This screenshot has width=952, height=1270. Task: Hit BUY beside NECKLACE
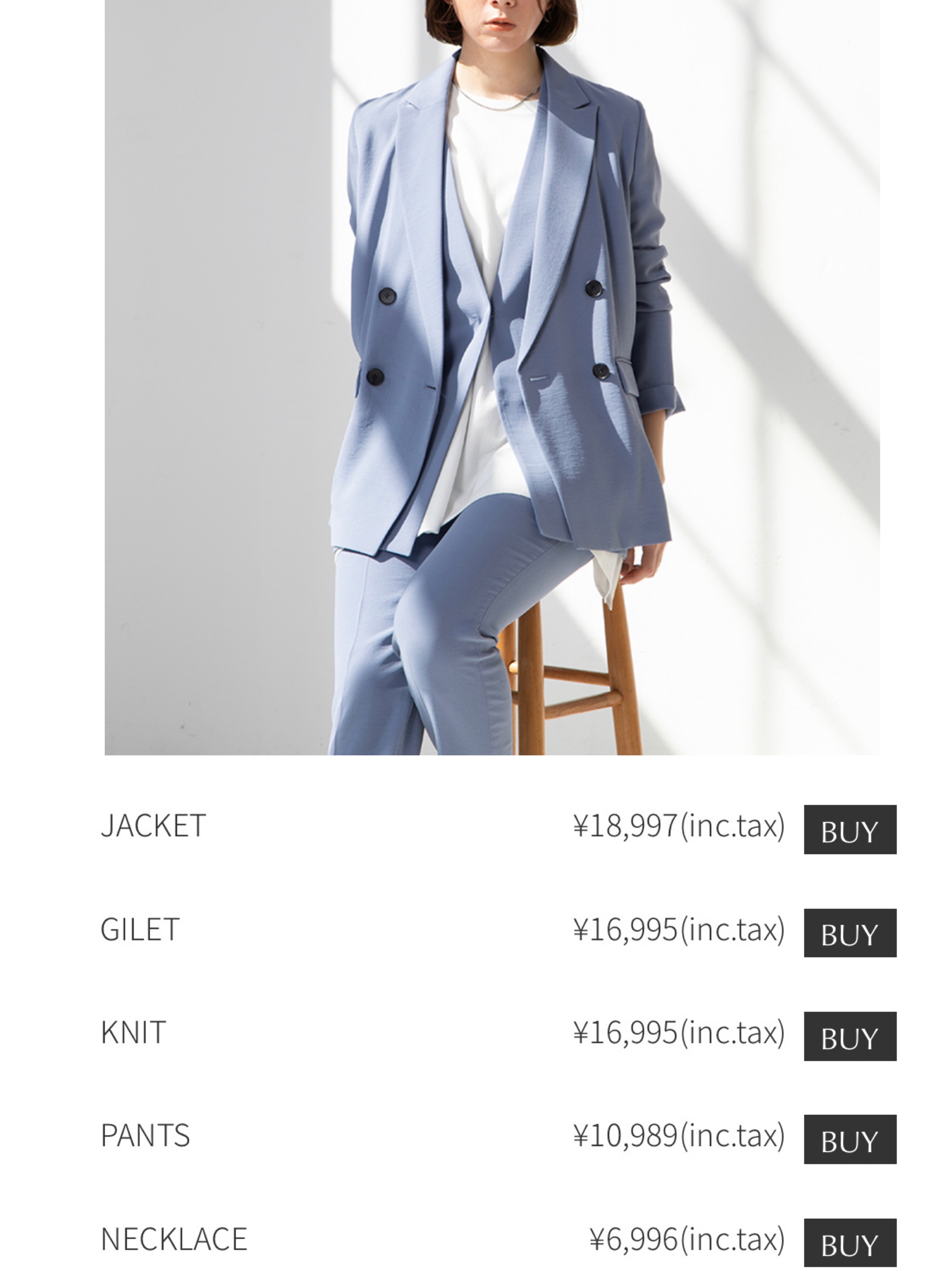849,1243
